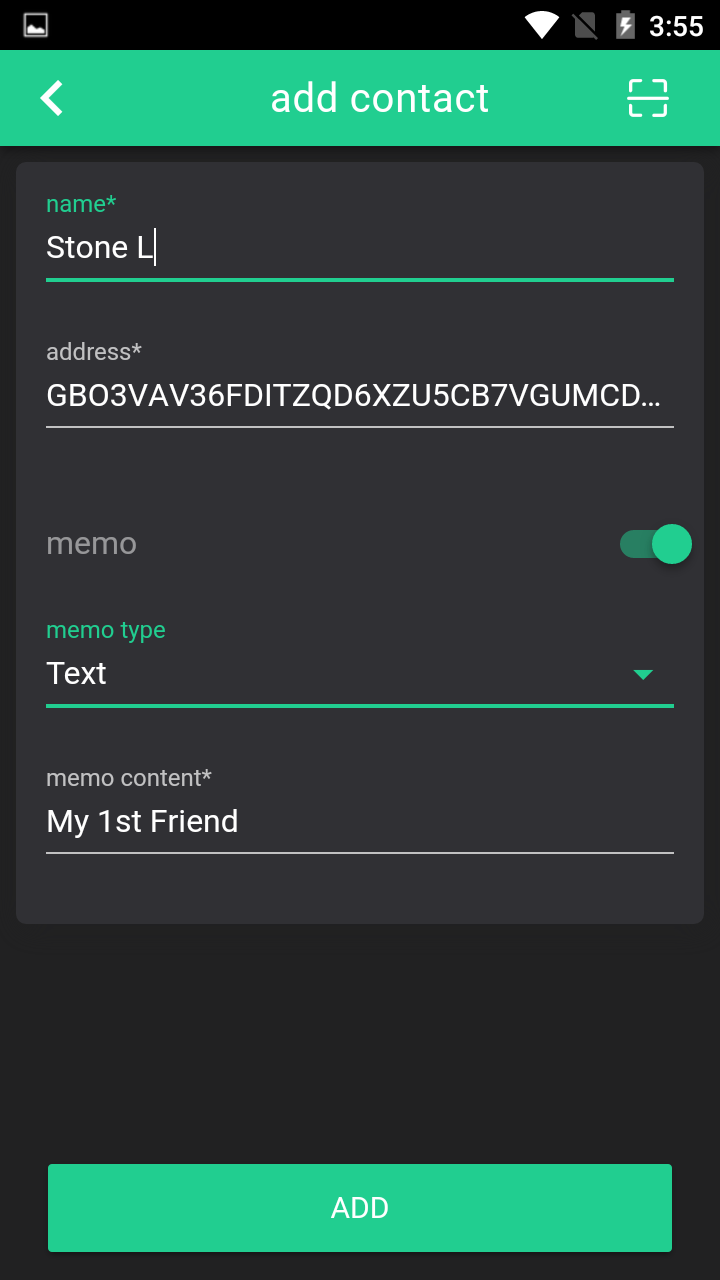
Task: Edit the memo content field
Action: [360, 822]
